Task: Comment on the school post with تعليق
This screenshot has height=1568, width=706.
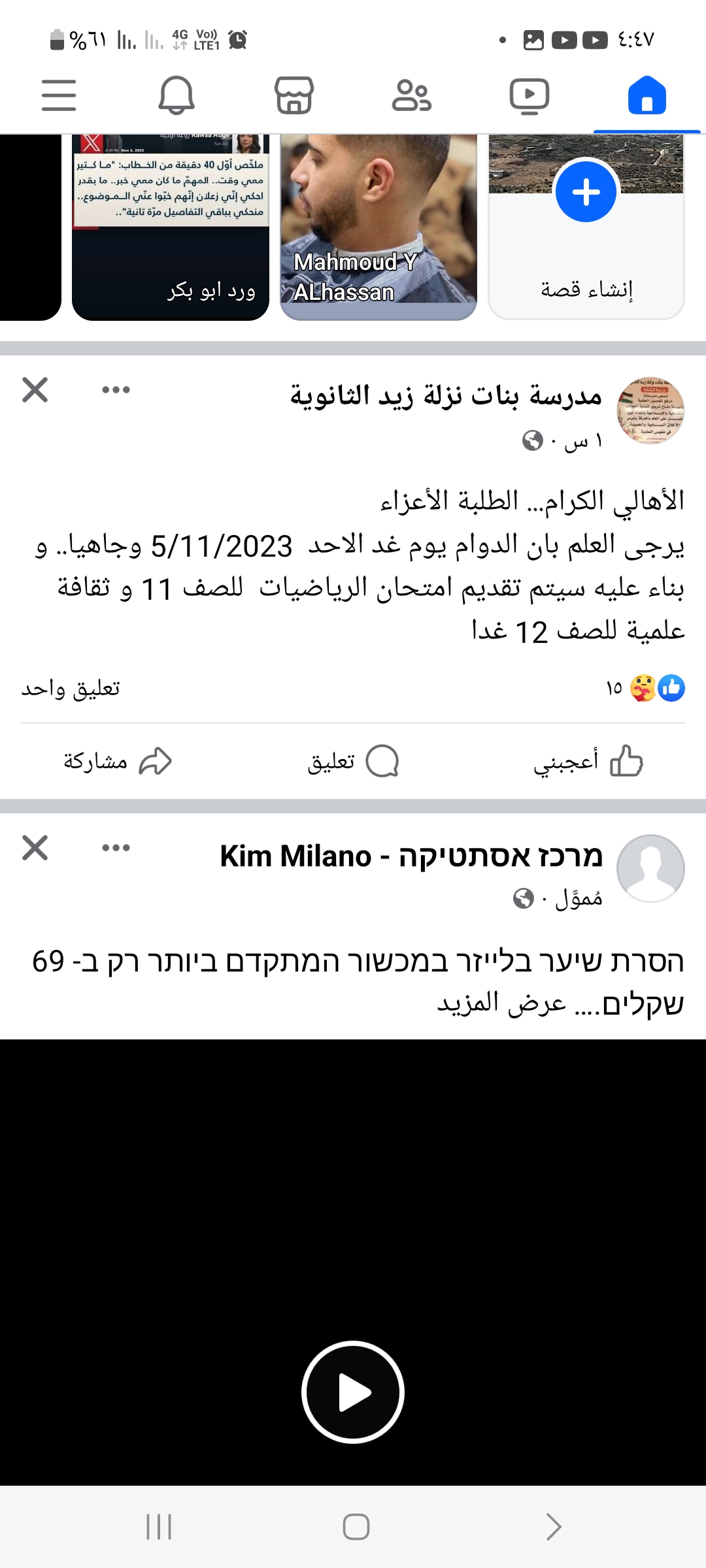Action: pos(353,761)
